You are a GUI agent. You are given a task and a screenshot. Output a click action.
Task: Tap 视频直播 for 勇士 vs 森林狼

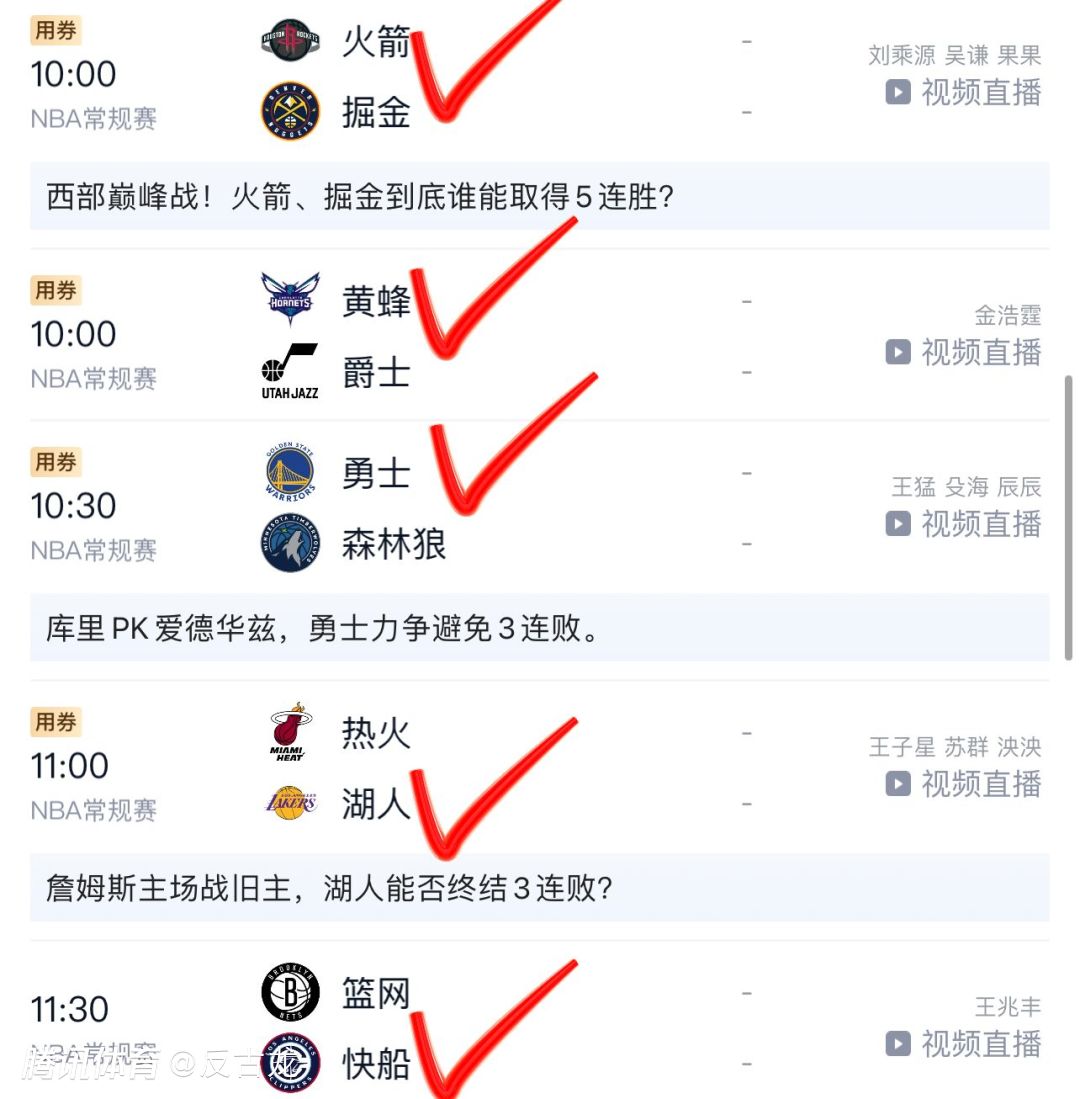coord(964,524)
